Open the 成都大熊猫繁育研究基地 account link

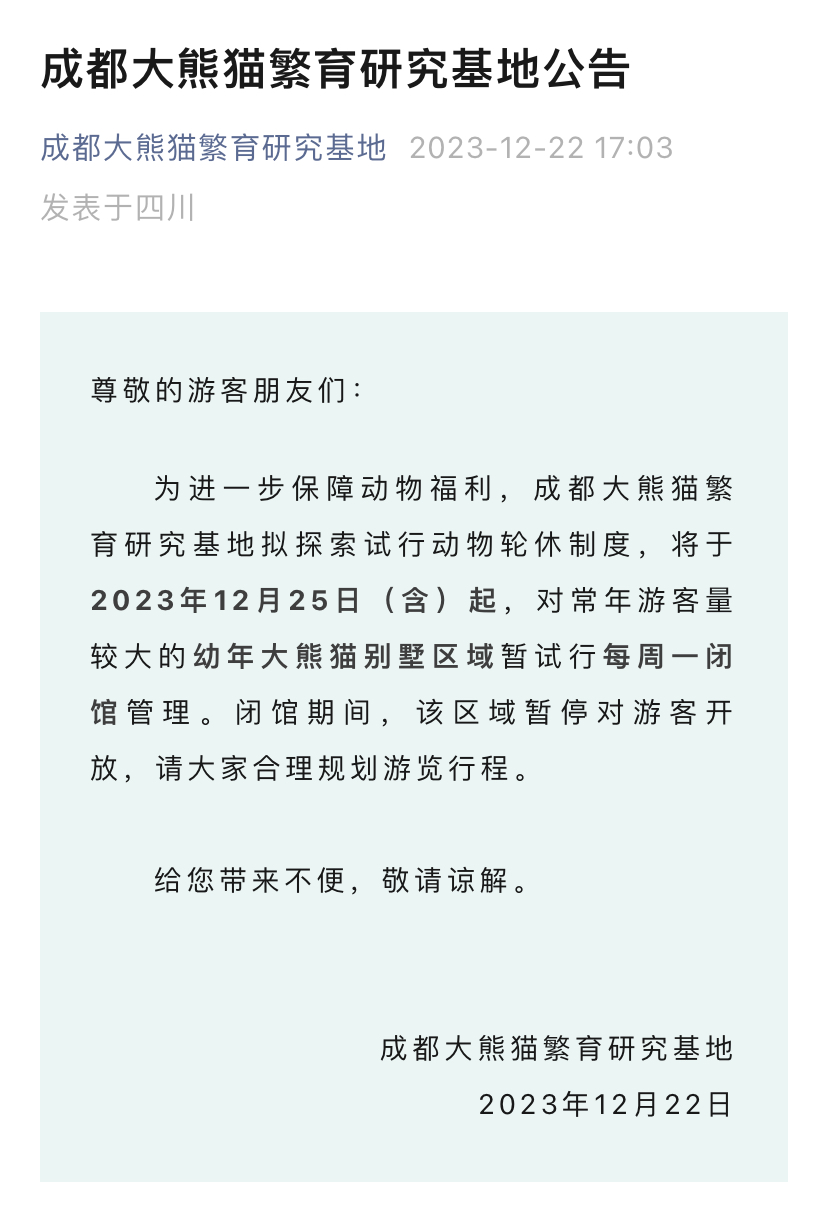point(213,148)
